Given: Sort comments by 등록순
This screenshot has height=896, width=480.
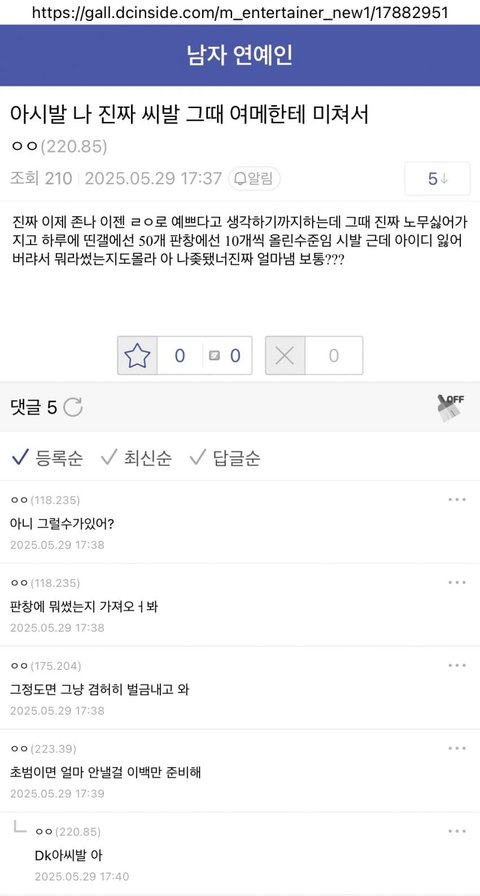Looking at the screenshot, I should [x=47, y=458].
